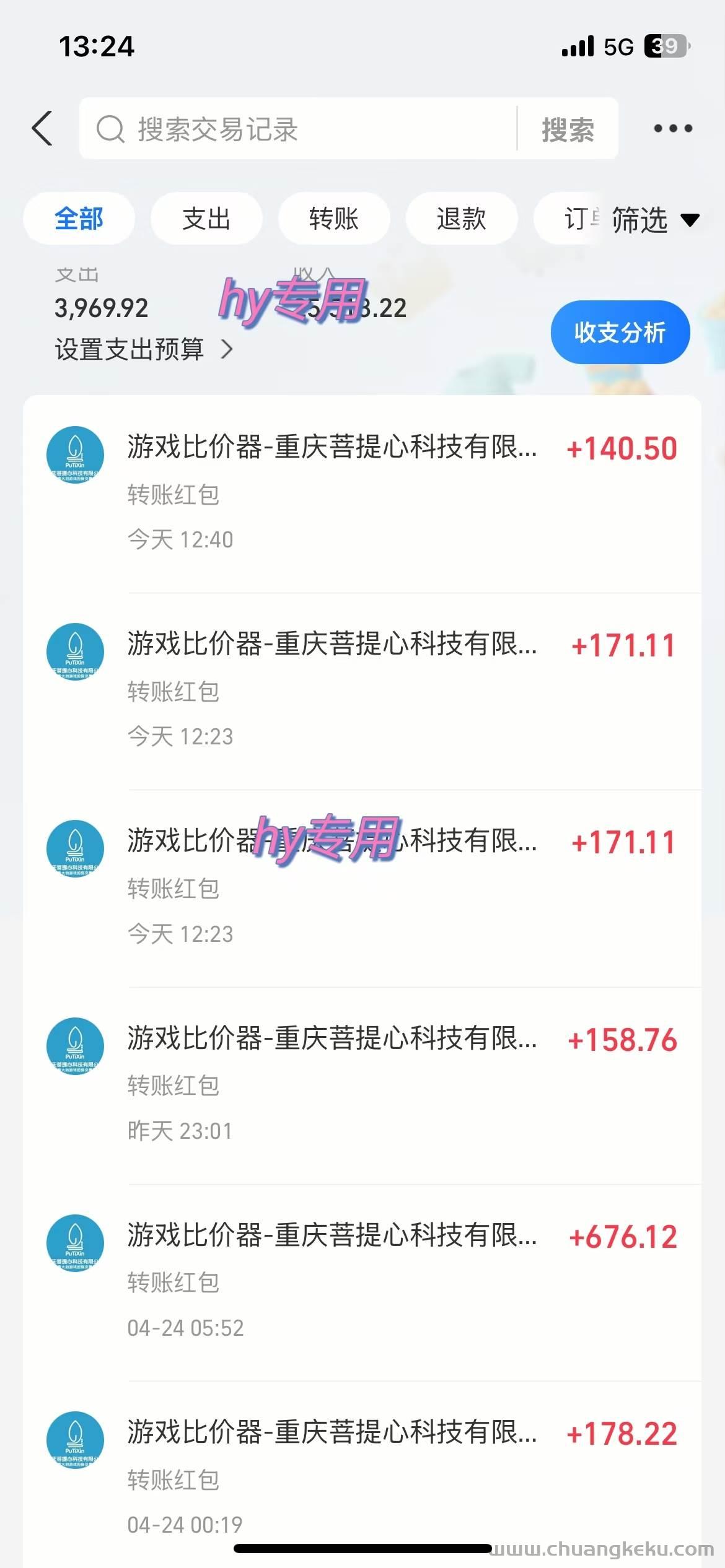Switch to the 退款 tab
Screen dimensions: 725x1568
coord(461,219)
